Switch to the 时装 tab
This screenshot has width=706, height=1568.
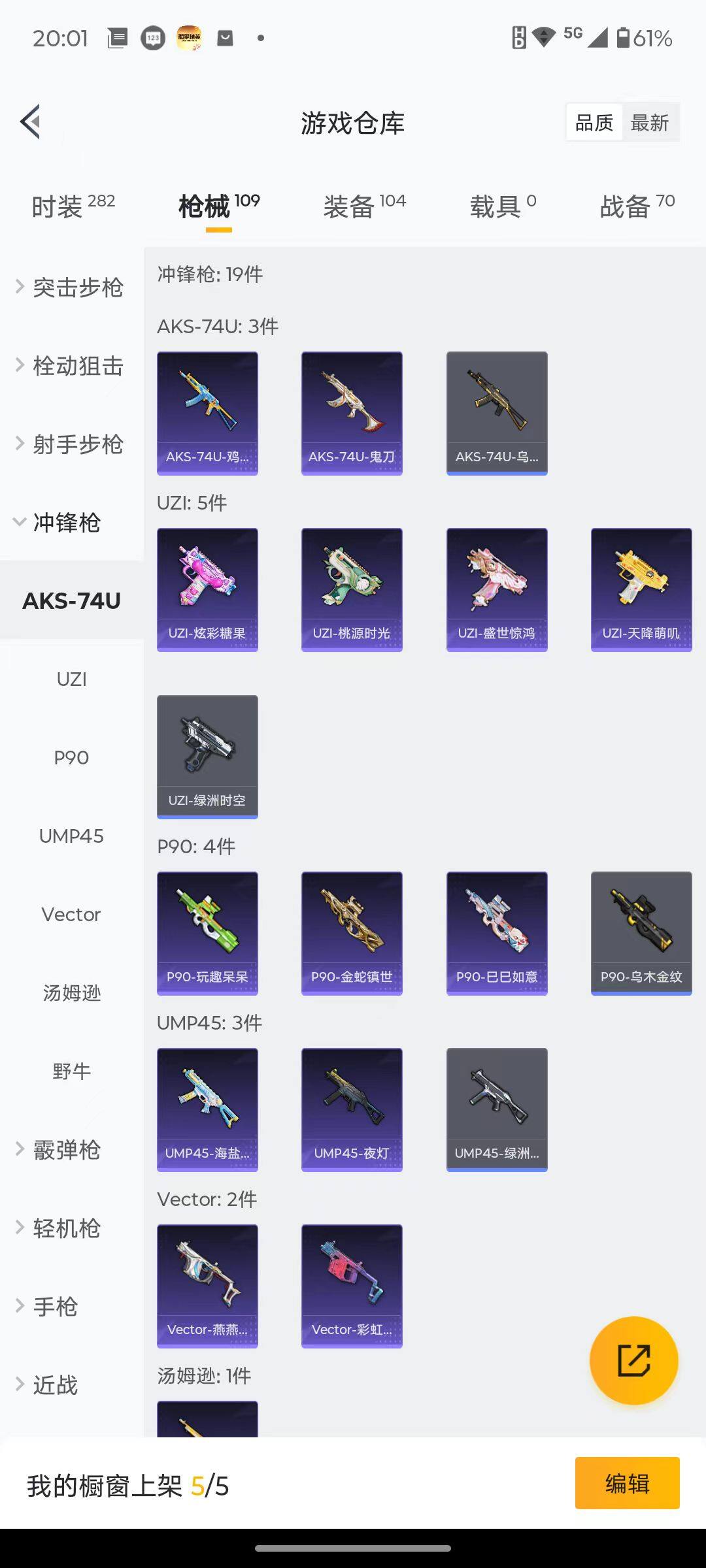click(73, 206)
